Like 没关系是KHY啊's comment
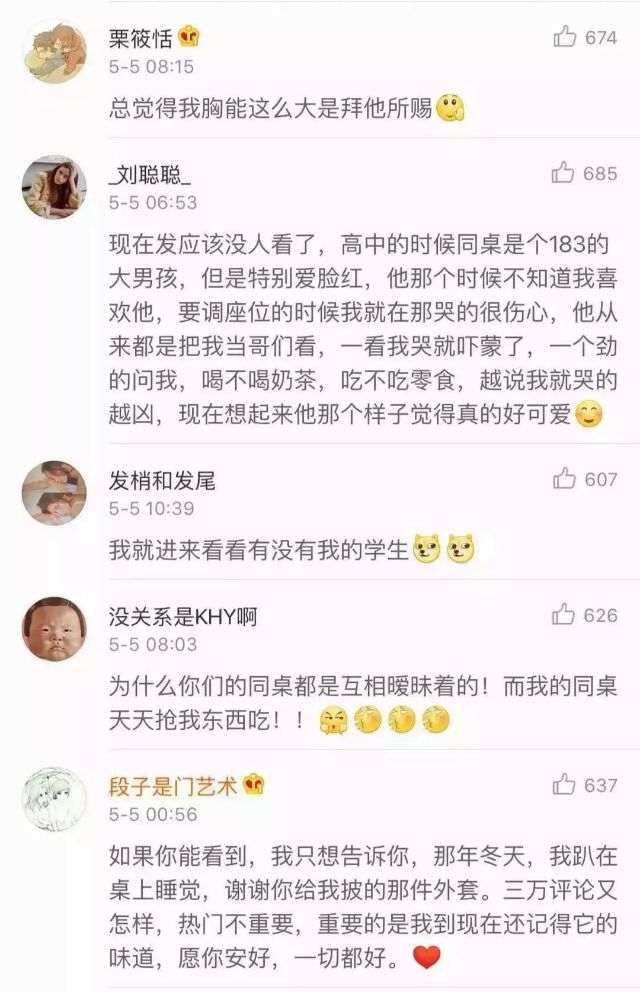The image size is (640, 992). [x=565, y=615]
